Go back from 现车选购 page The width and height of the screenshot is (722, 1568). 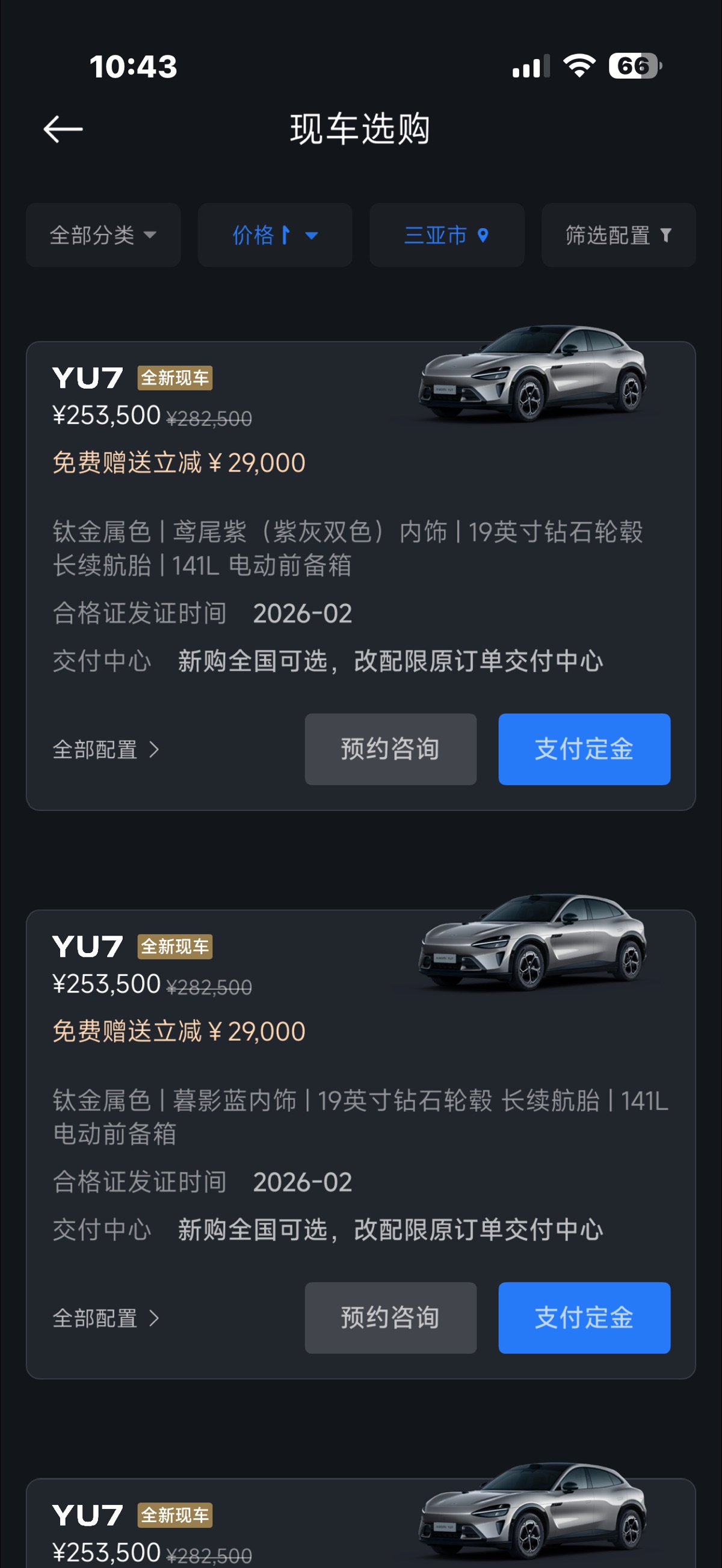click(x=63, y=129)
